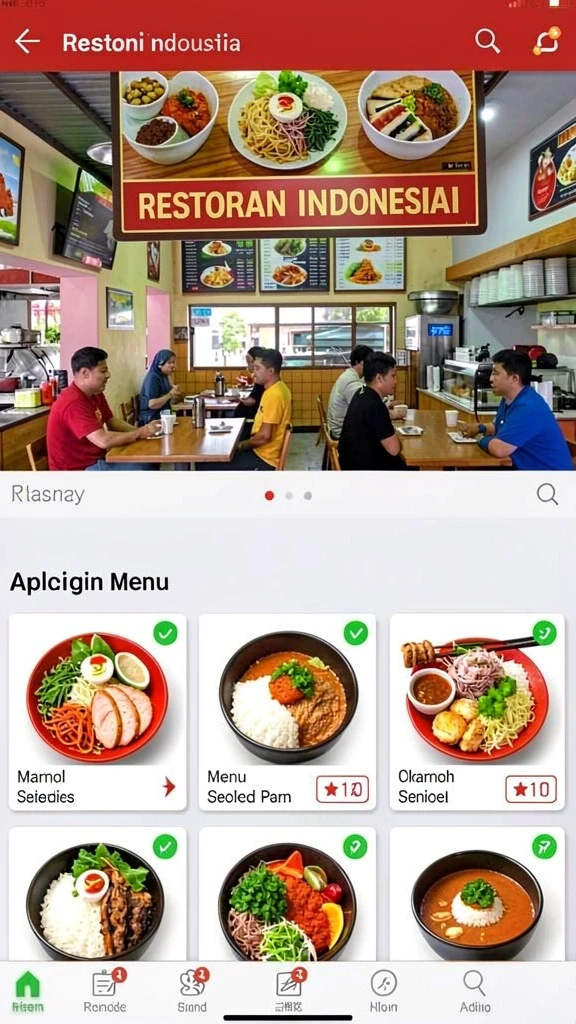Switch to the Srond tab
The height and width of the screenshot is (1024, 576).
(x=192, y=991)
